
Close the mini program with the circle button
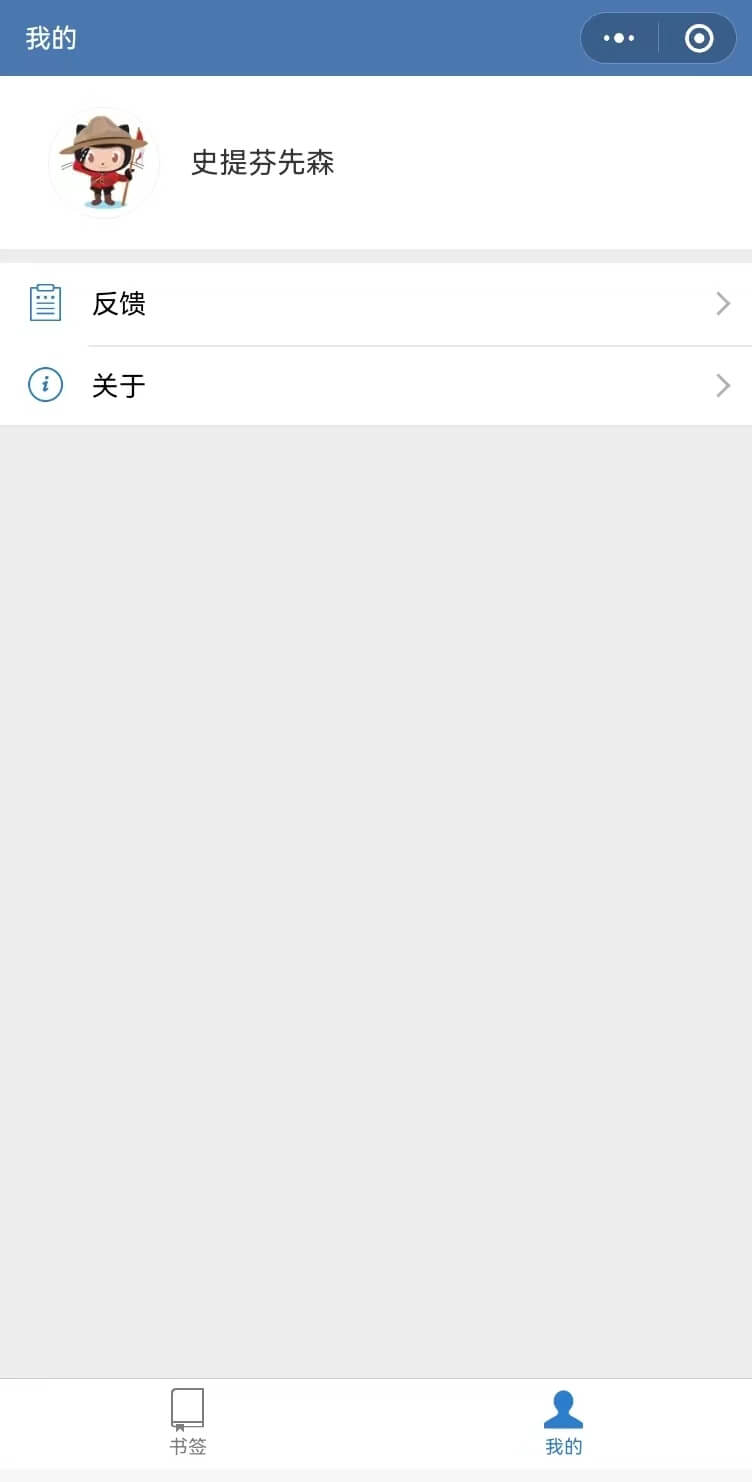698,38
